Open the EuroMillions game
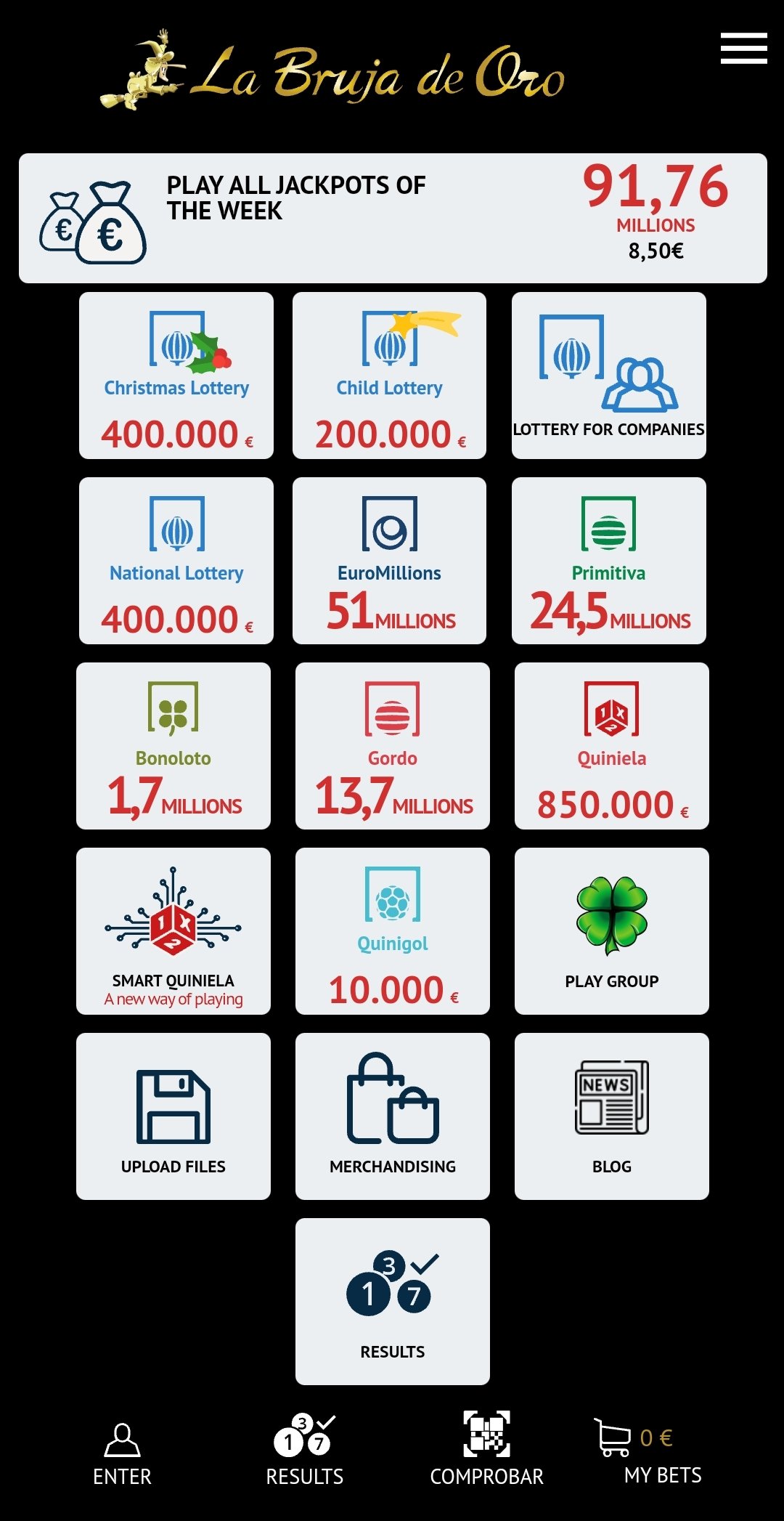Screen dimensions: 784x1521 coord(390,561)
